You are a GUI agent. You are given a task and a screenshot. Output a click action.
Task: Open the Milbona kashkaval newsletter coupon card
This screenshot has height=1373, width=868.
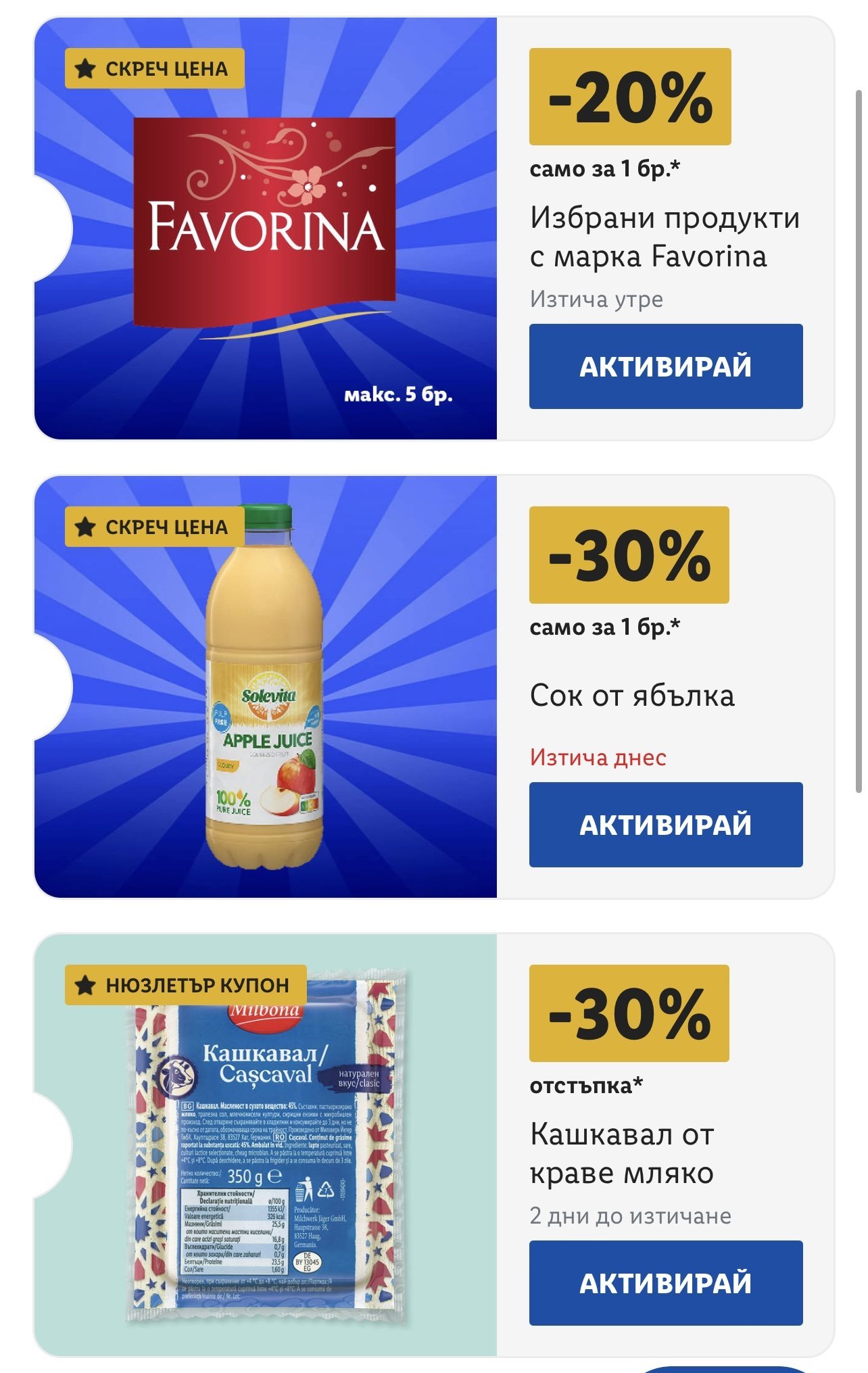[266, 1145]
